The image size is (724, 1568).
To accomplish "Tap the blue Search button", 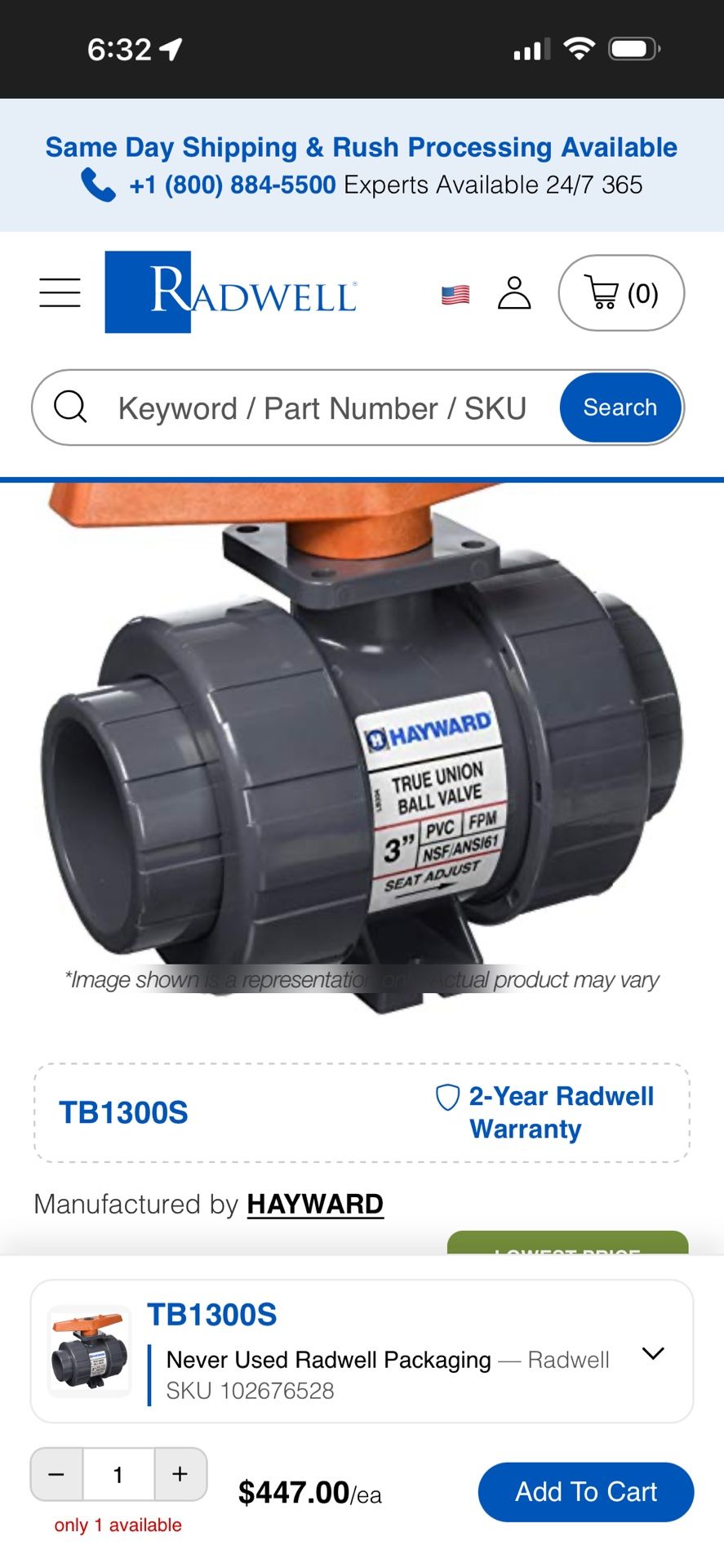I will coord(620,408).
